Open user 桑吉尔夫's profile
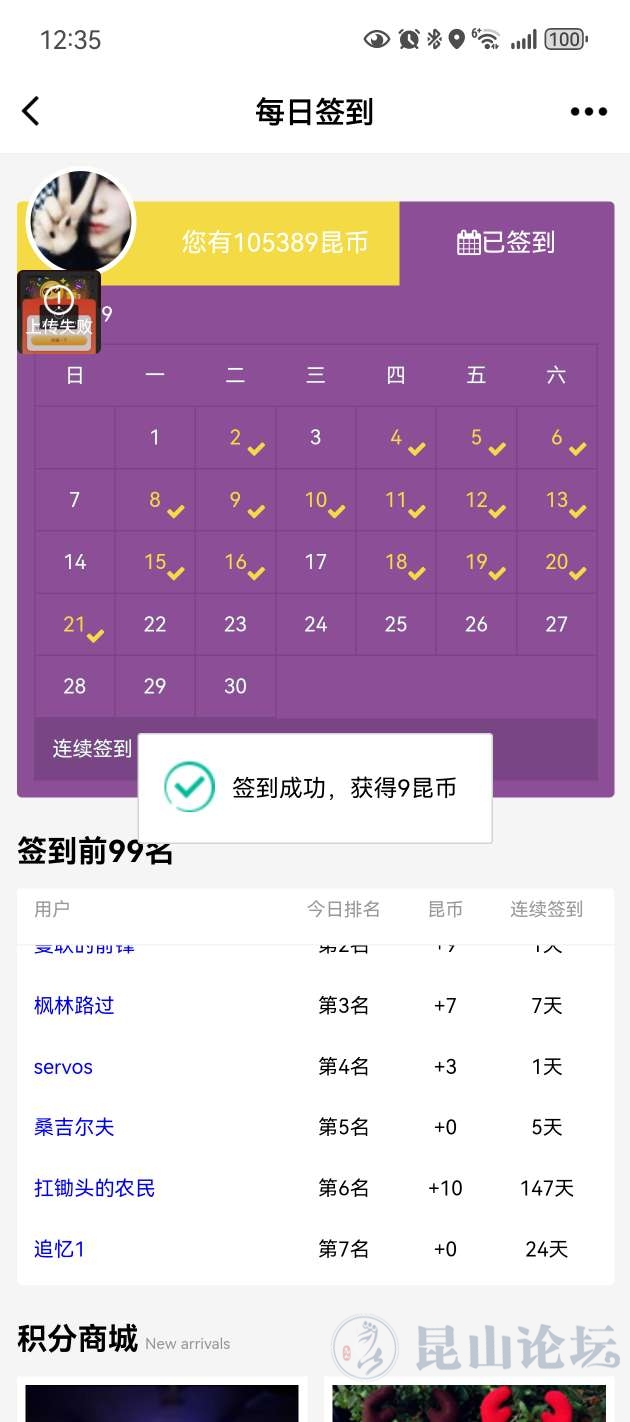 click(x=74, y=1127)
